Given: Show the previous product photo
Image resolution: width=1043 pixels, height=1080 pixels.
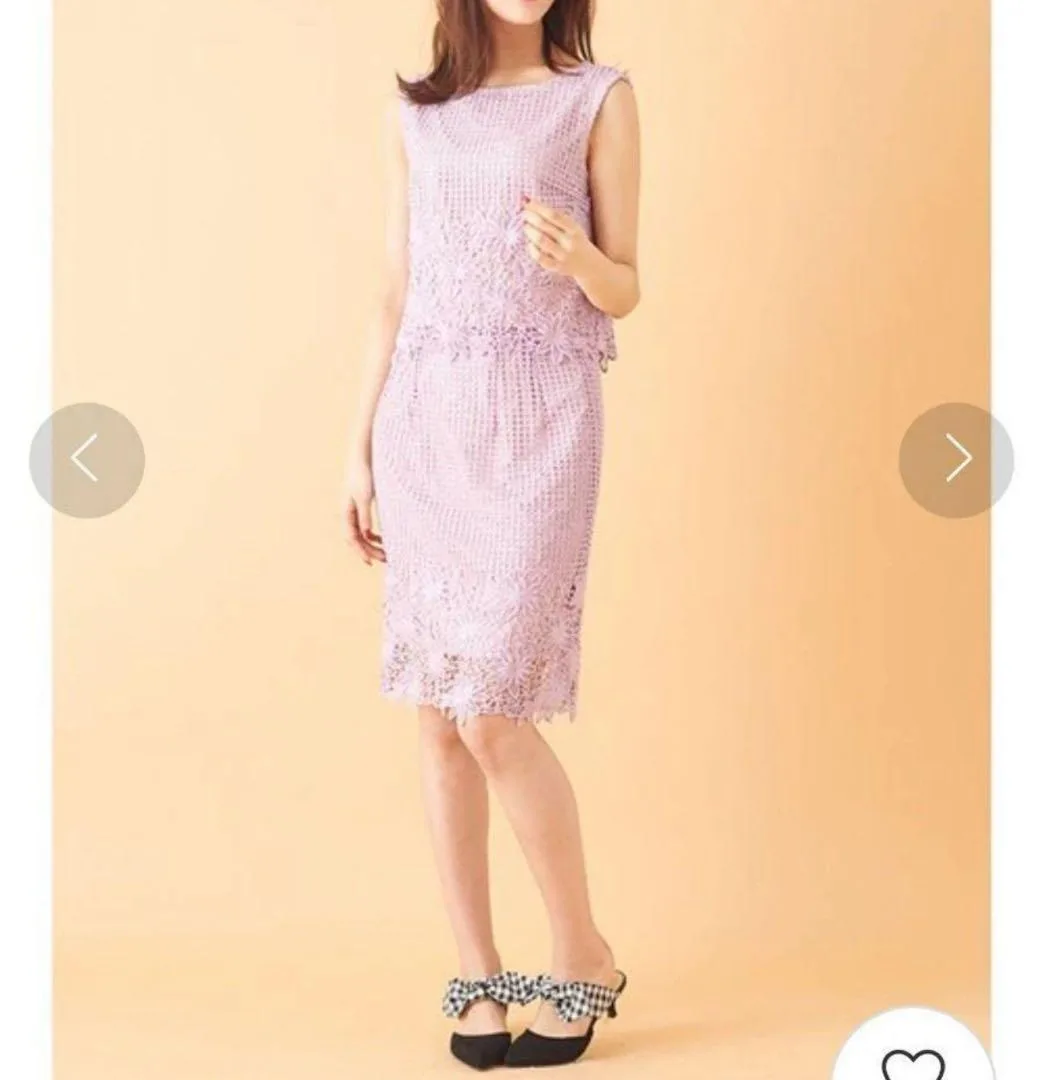Looking at the screenshot, I should [x=87, y=460].
